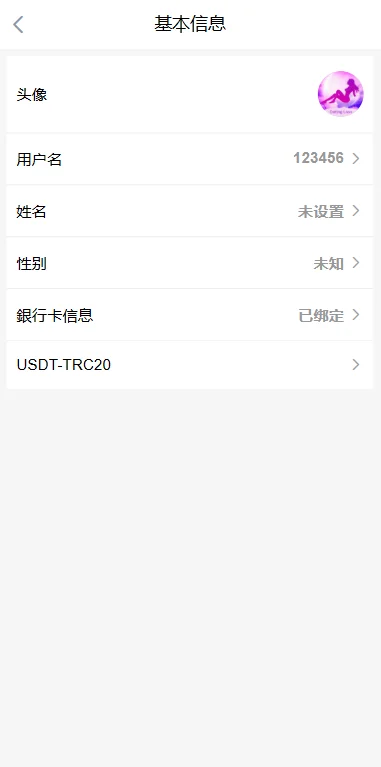The image size is (381, 767).
Task: Open the 性别 setting row
Action: 189,264
